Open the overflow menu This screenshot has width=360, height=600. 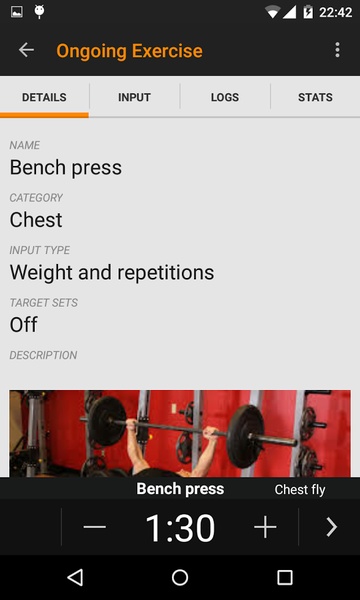337,50
